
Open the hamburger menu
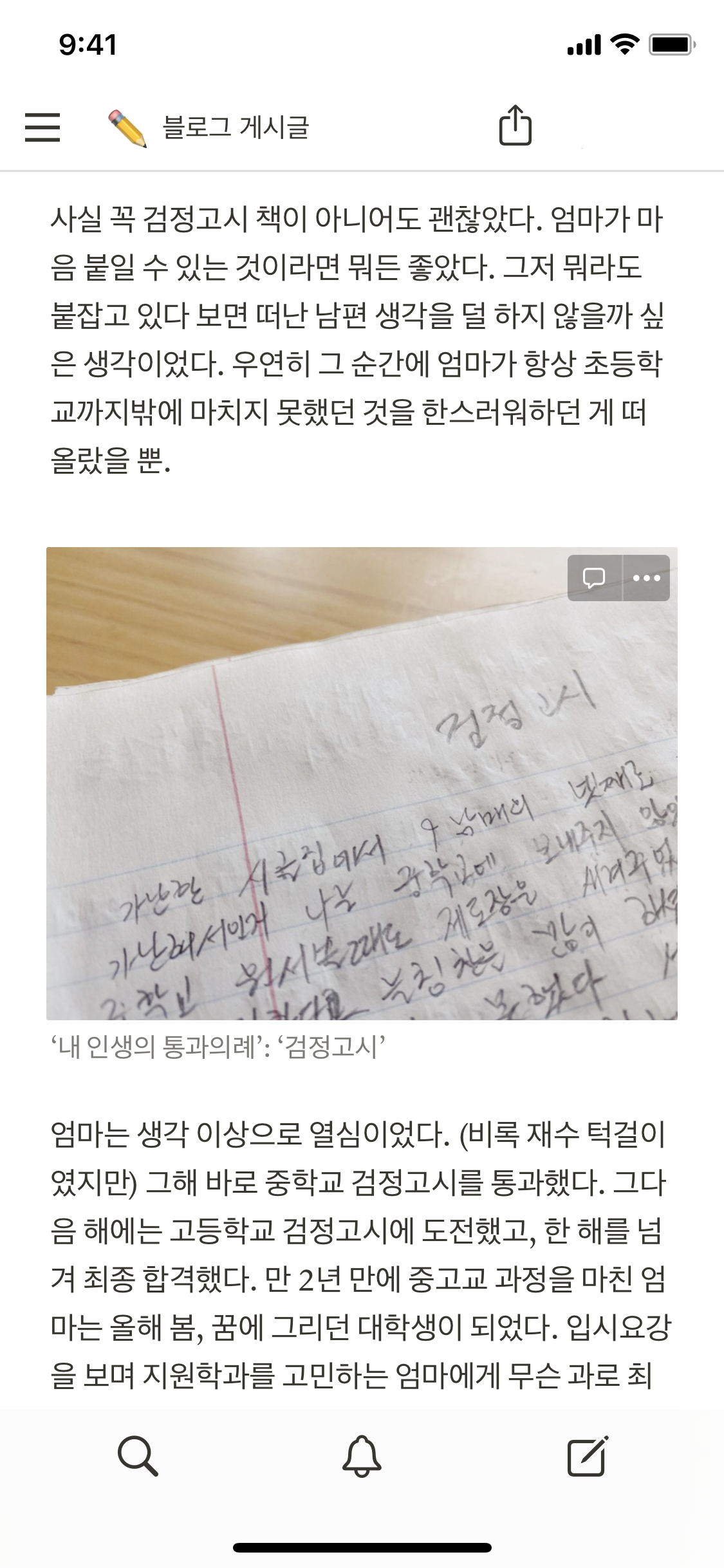pyautogui.click(x=42, y=127)
